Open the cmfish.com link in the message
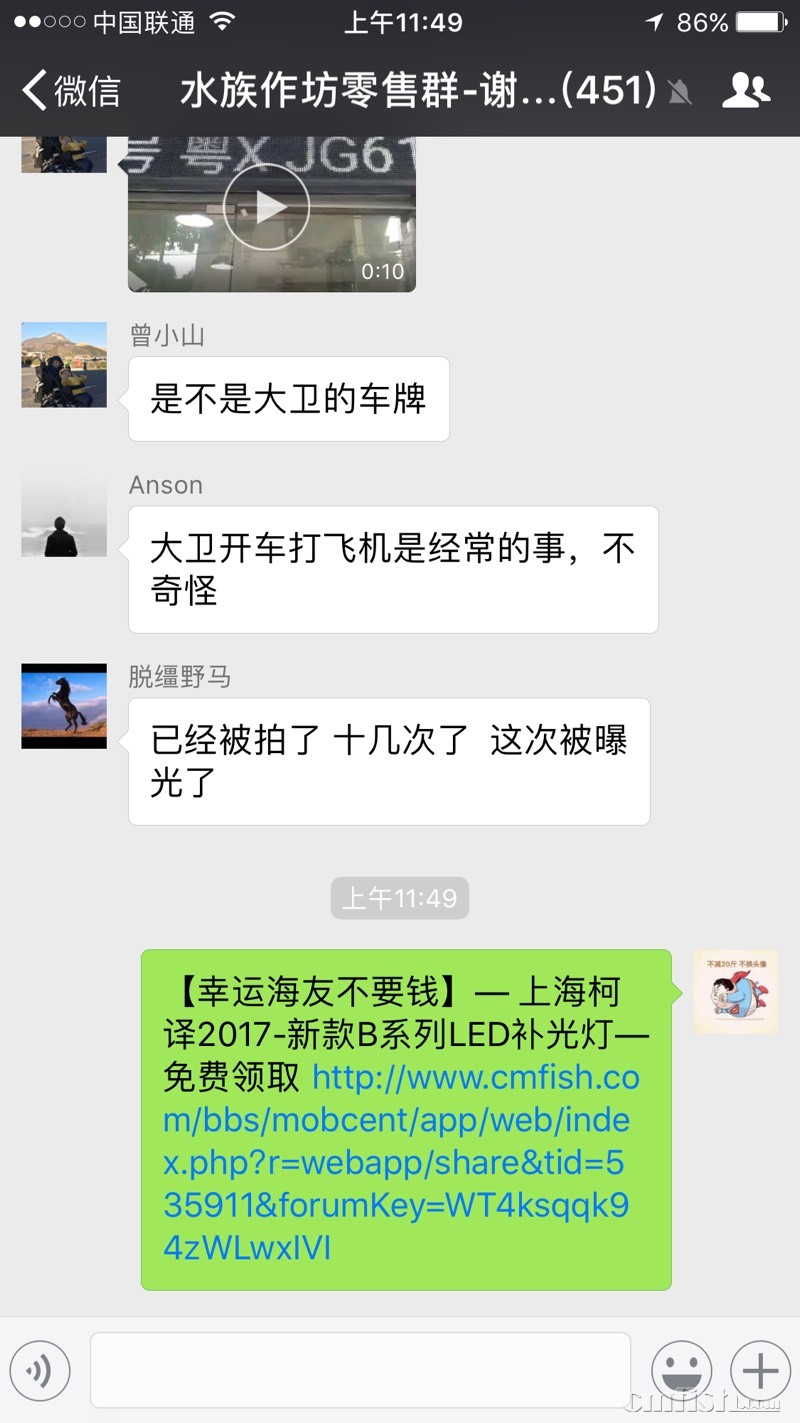The height and width of the screenshot is (1423, 800). click(x=400, y=1163)
